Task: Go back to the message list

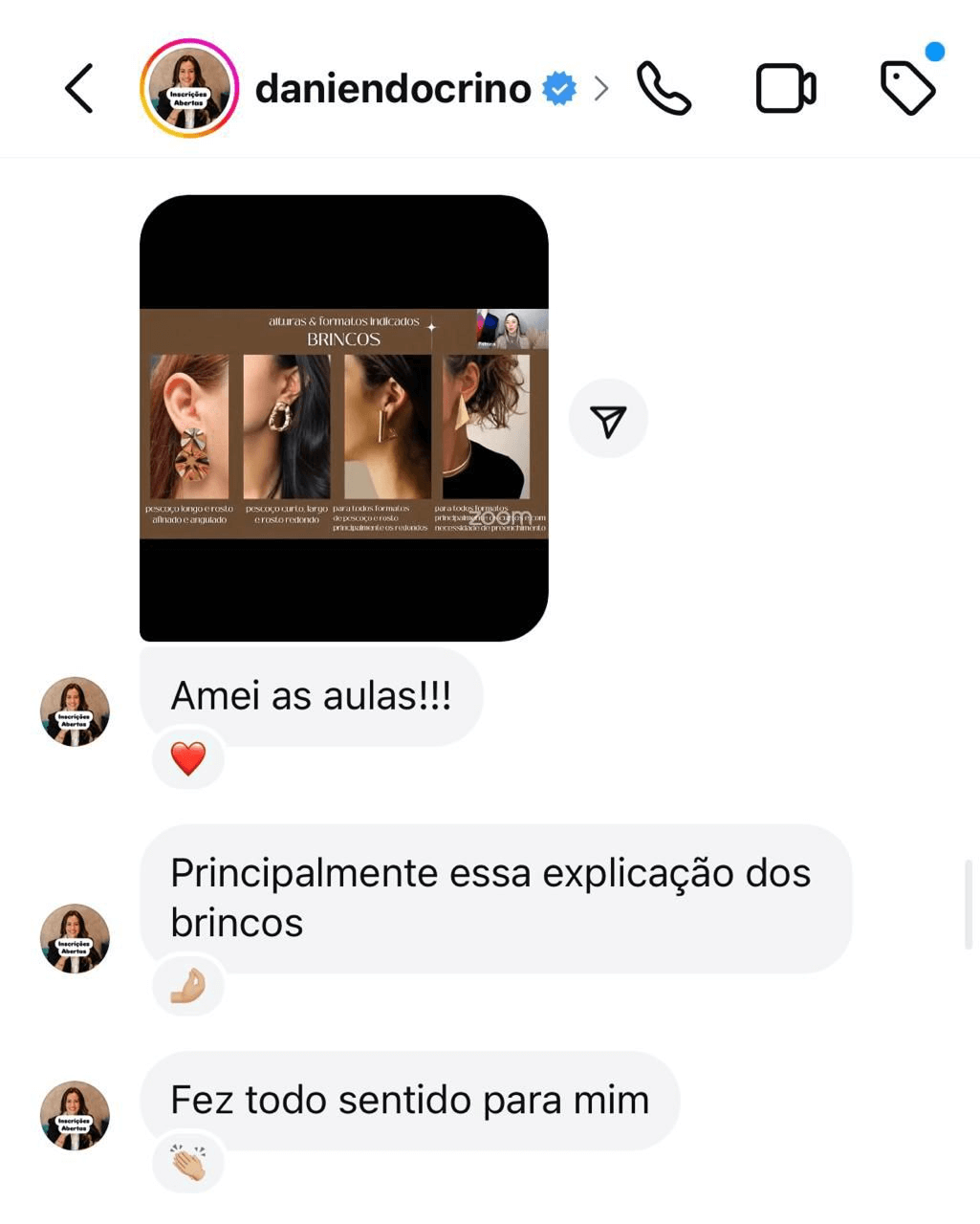Action: click(x=79, y=89)
